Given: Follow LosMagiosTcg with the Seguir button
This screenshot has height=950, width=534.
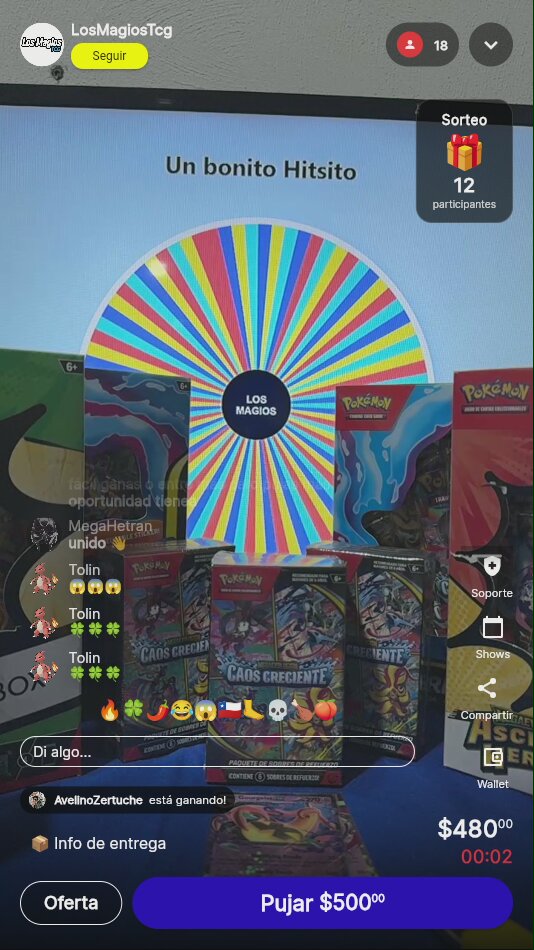Looking at the screenshot, I should 109,56.
